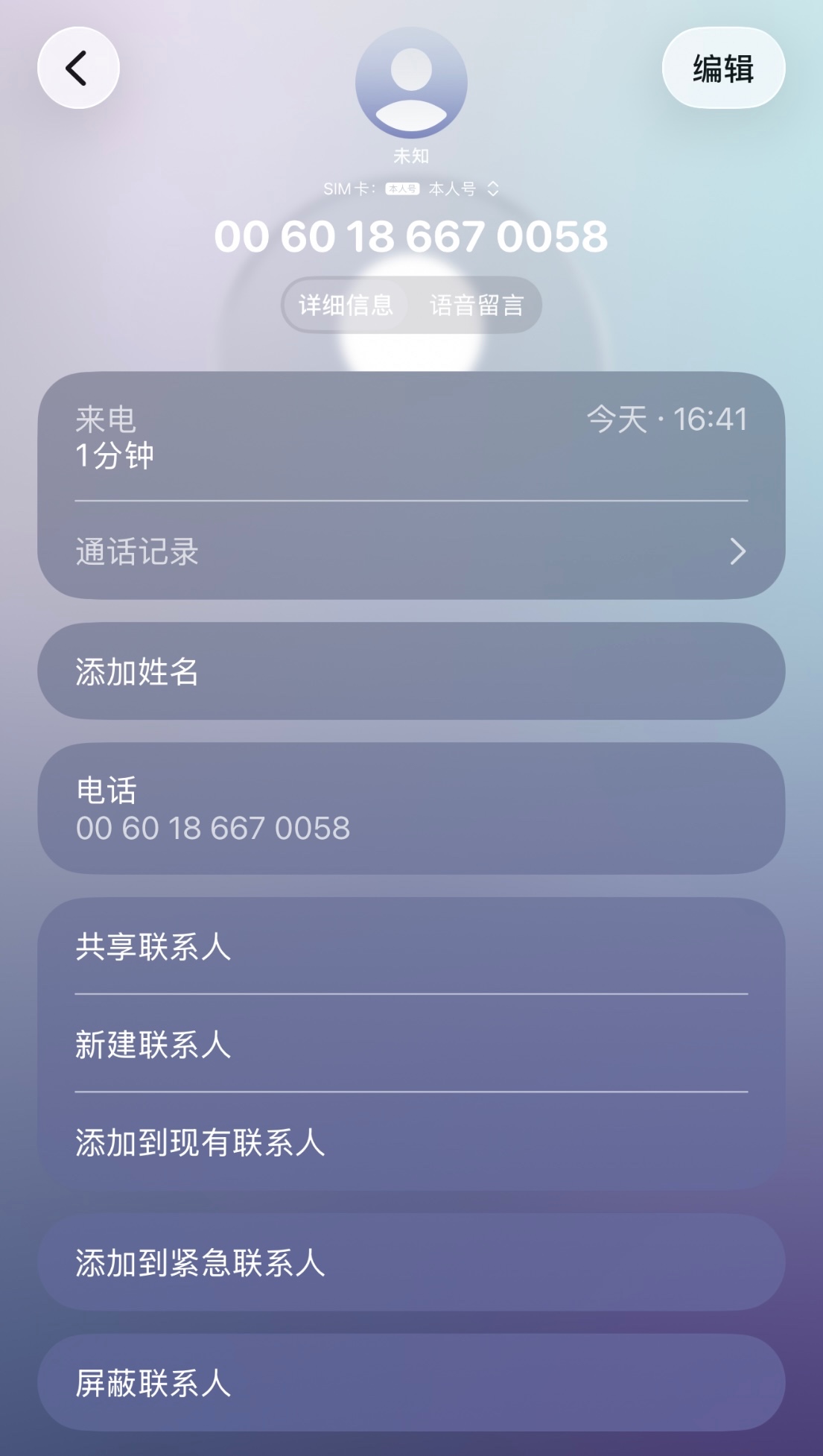Call the number in the 电话 row
Viewport: 823px width, 1456px height.
tap(411, 809)
